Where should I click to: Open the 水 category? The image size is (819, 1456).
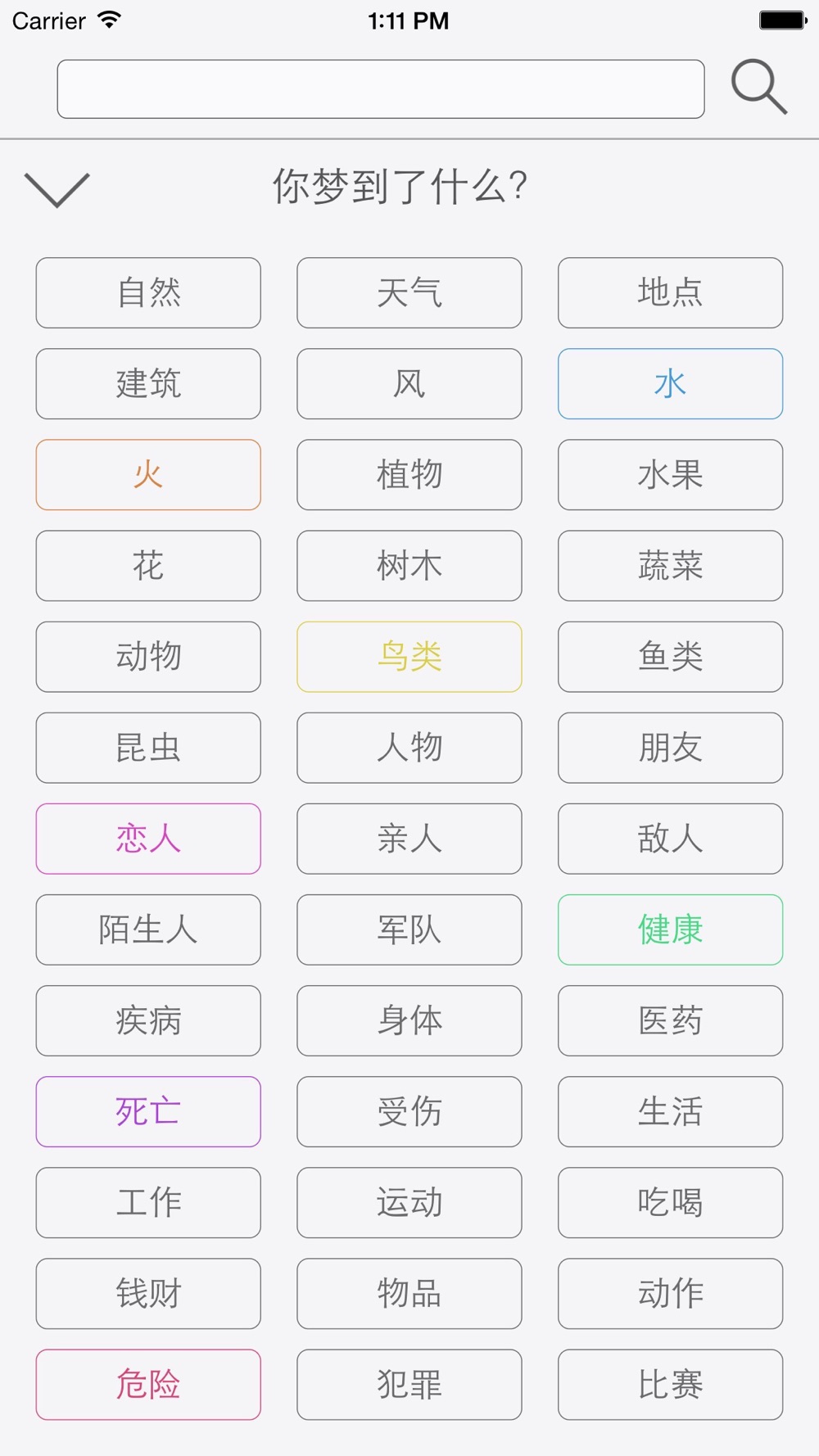(x=670, y=384)
